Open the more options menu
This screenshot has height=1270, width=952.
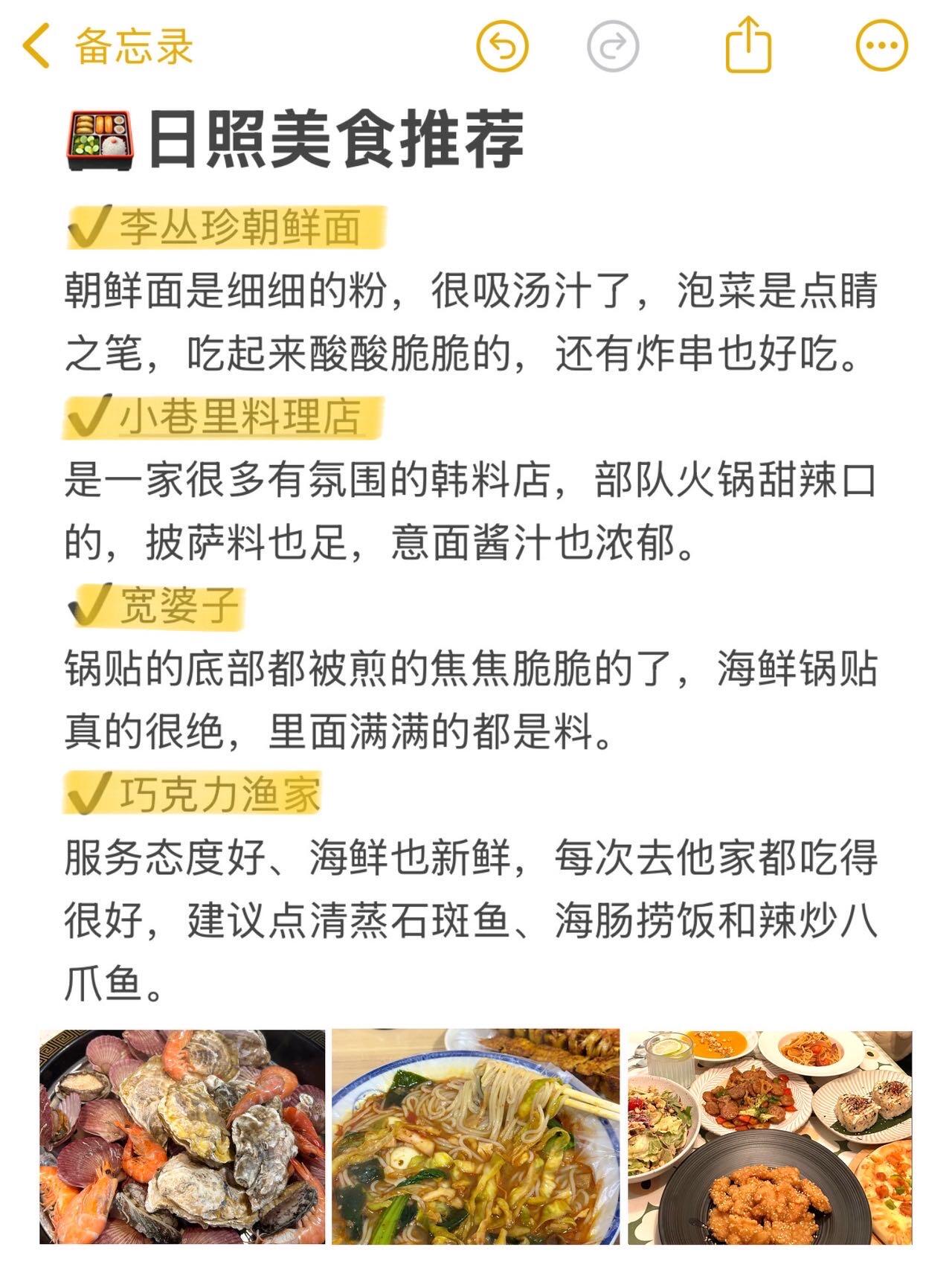point(882,46)
